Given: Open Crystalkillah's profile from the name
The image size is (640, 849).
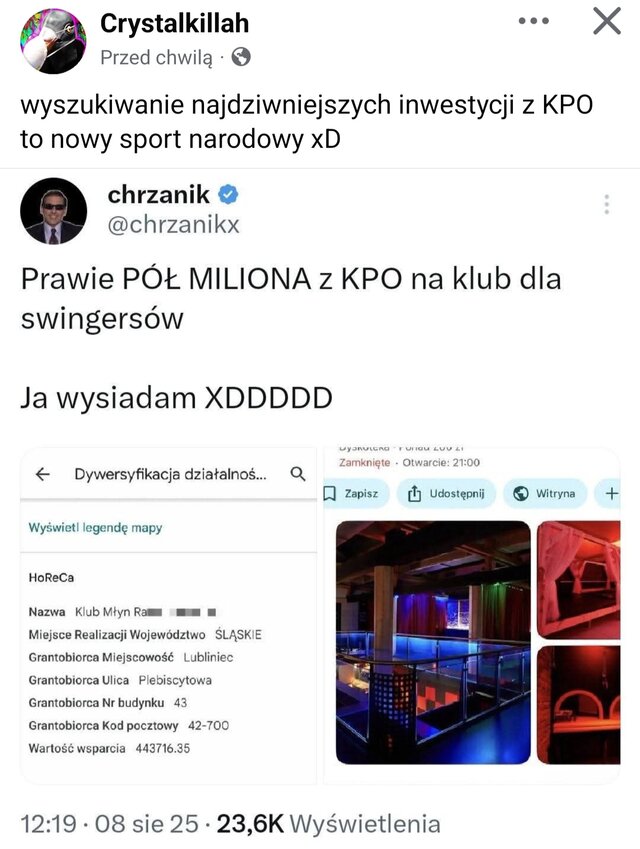Looking at the screenshot, I should [x=175, y=23].
